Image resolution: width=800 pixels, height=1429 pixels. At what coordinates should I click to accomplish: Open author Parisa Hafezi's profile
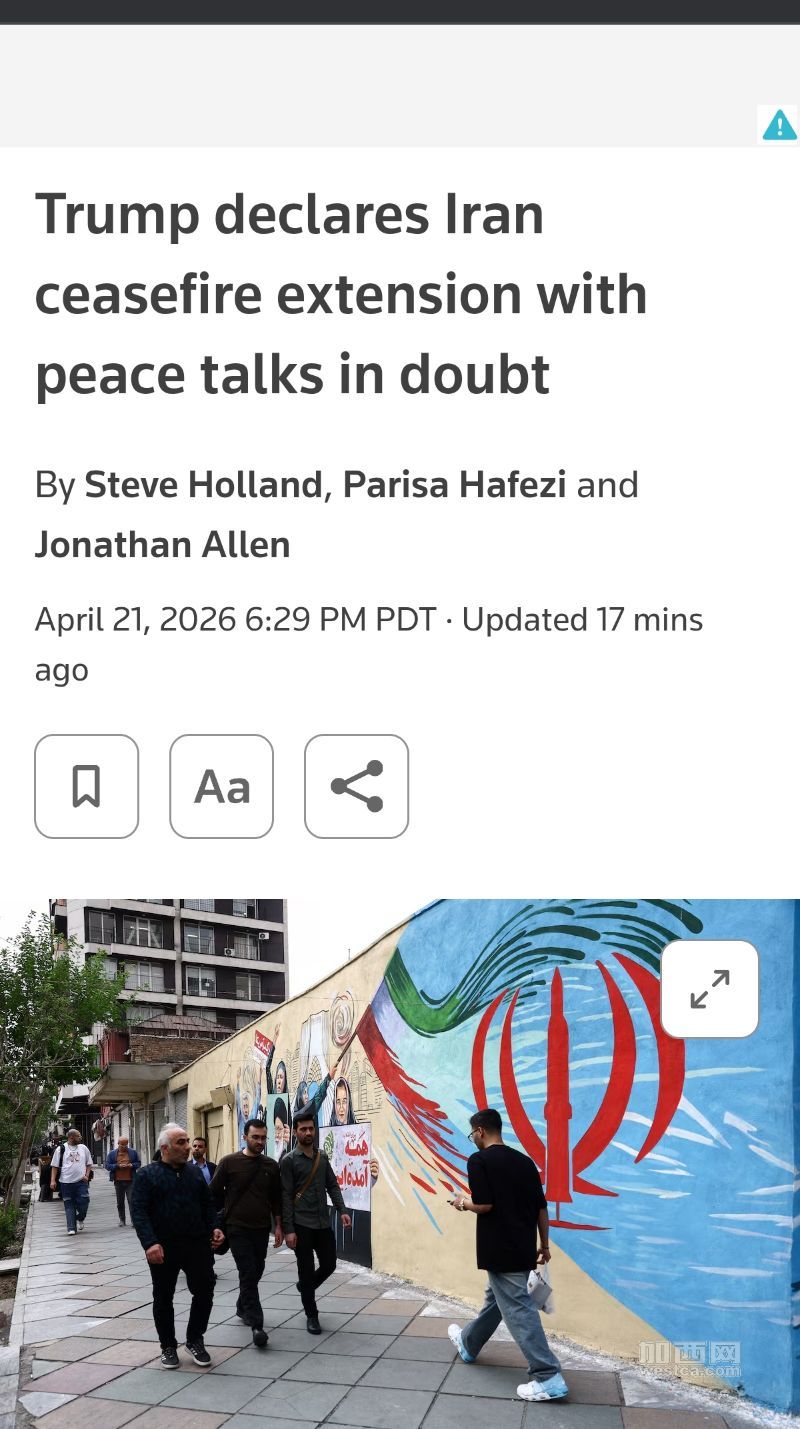point(454,485)
